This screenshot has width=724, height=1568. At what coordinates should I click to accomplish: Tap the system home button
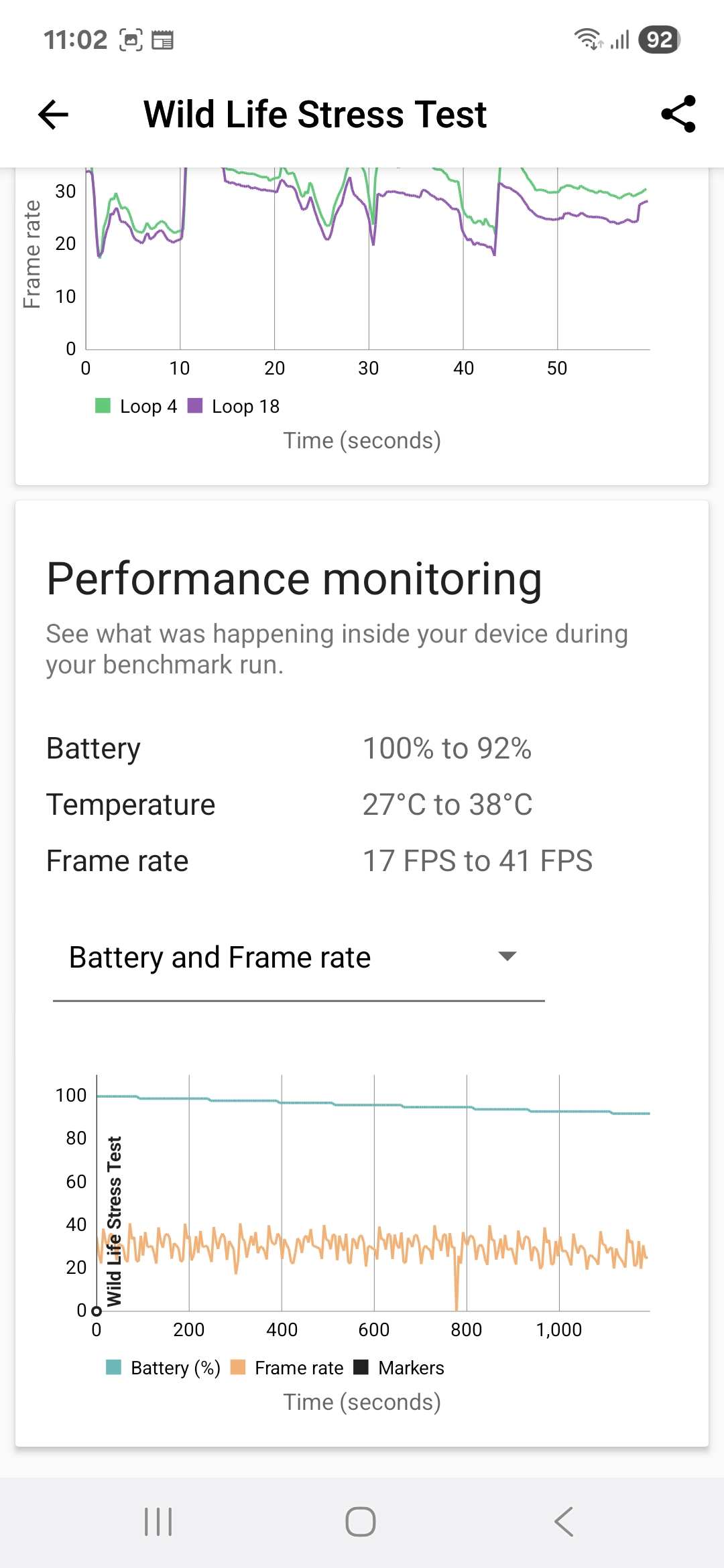click(x=361, y=1522)
